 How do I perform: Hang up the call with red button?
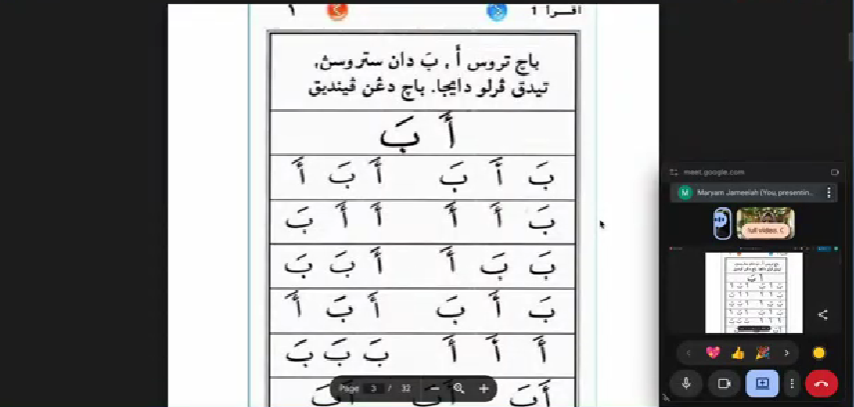point(821,383)
